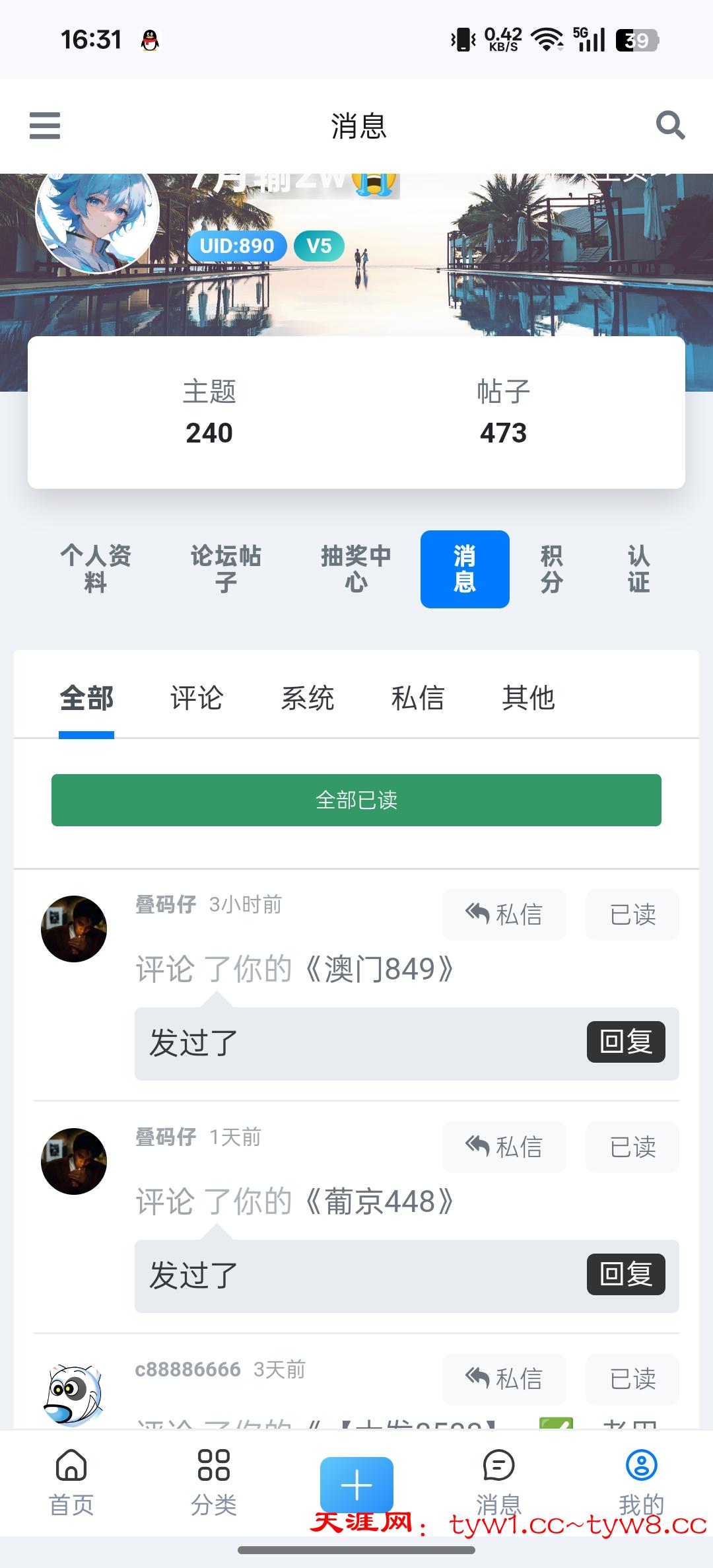Send 私信 to c88886666
The image size is (713, 1568).
(504, 1379)
